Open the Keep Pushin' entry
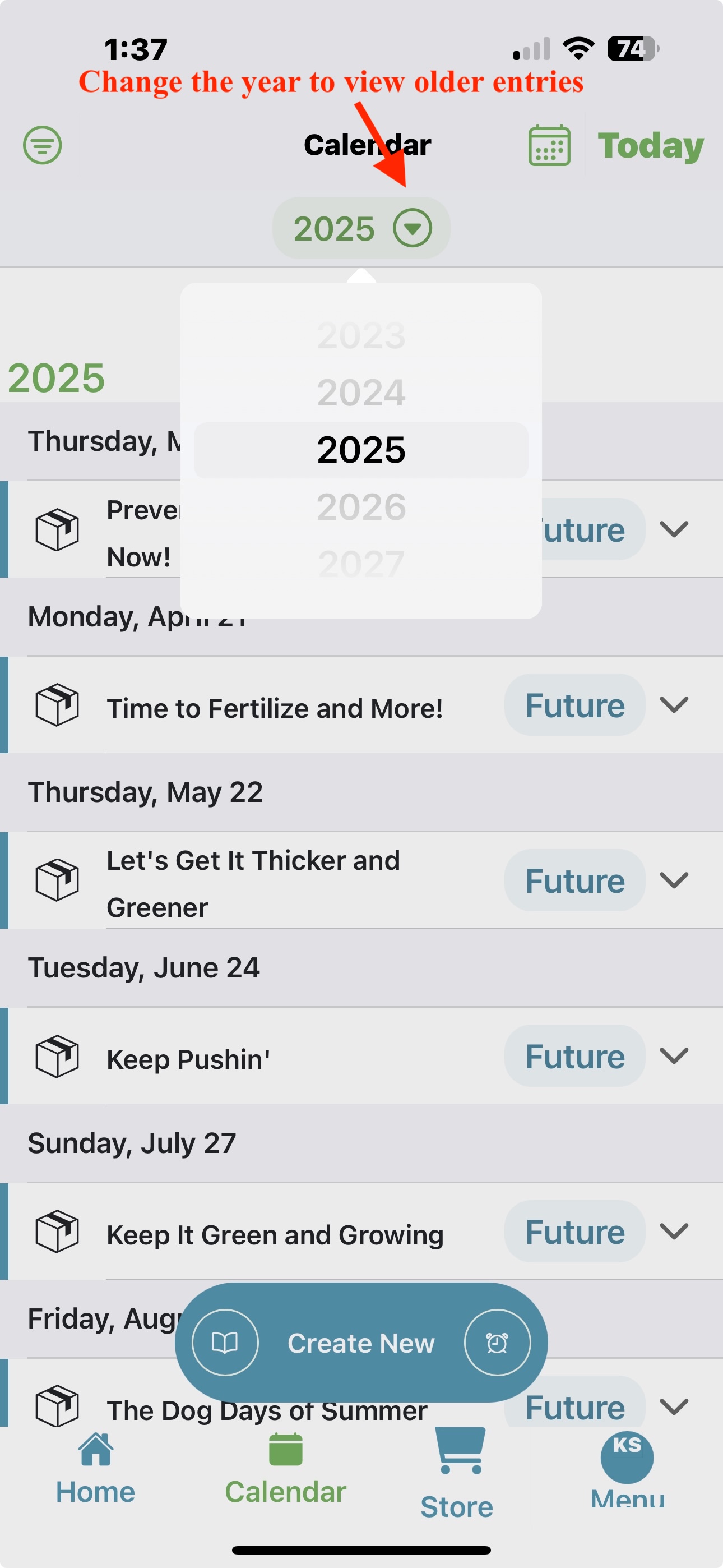The width and height of the screenshot is (723, 1568). 189,1059
